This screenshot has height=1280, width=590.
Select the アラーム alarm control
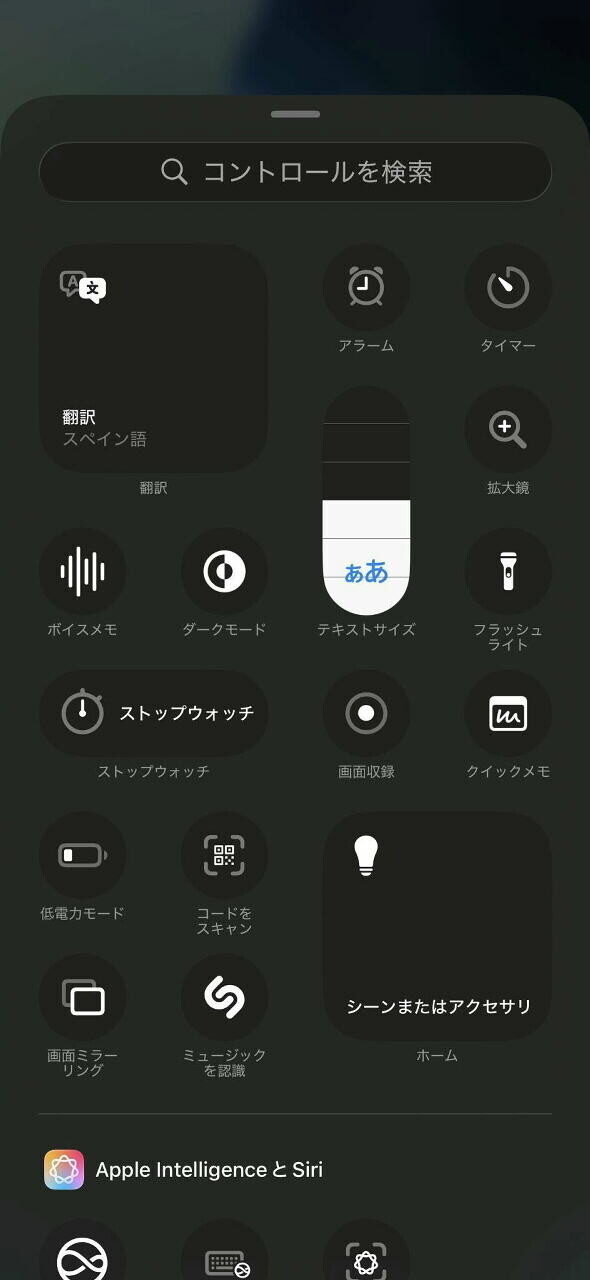coord(366,288)
